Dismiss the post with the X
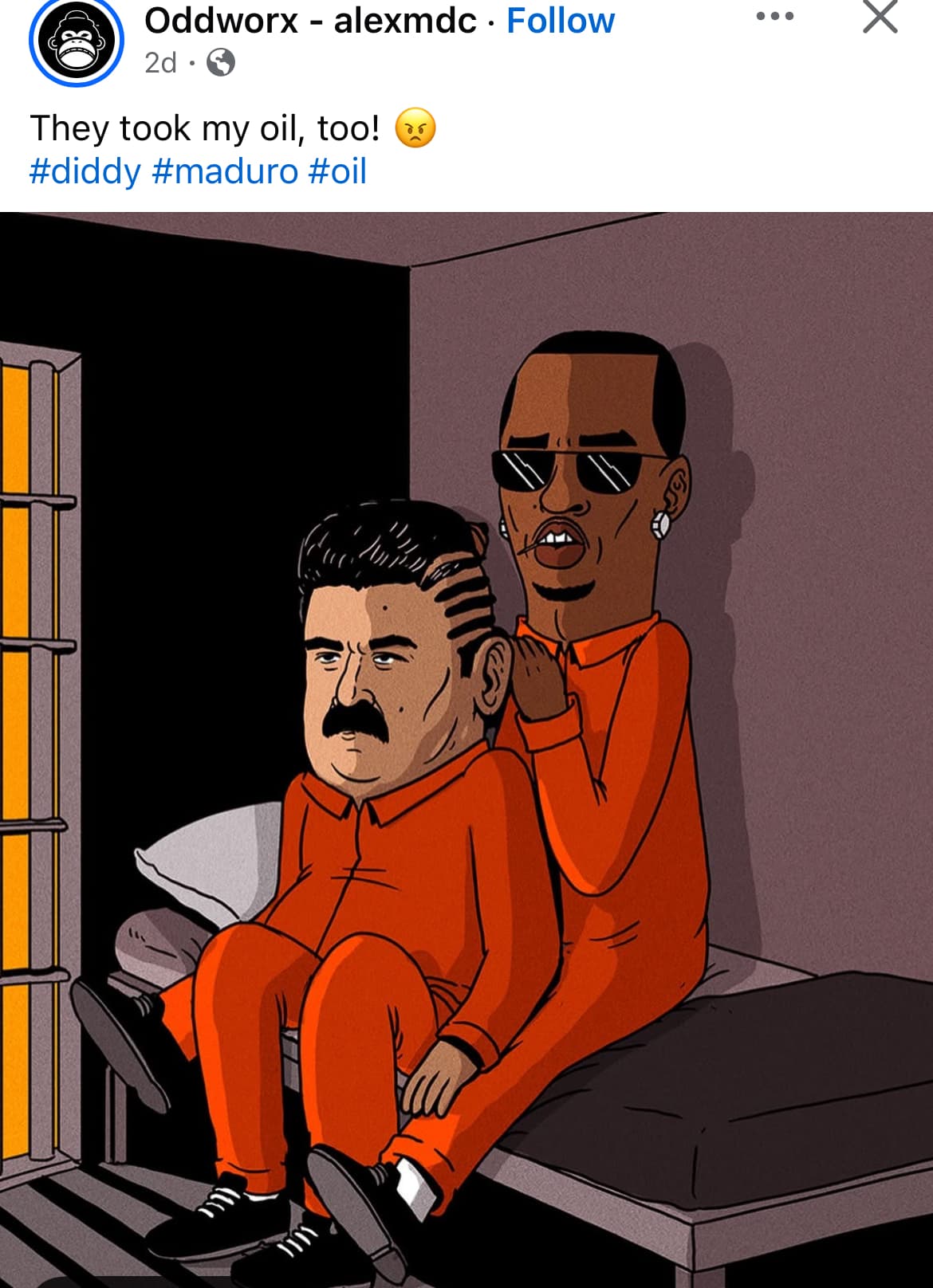Viewport: 933px width, 1288px height. click(x=880, y=17)
